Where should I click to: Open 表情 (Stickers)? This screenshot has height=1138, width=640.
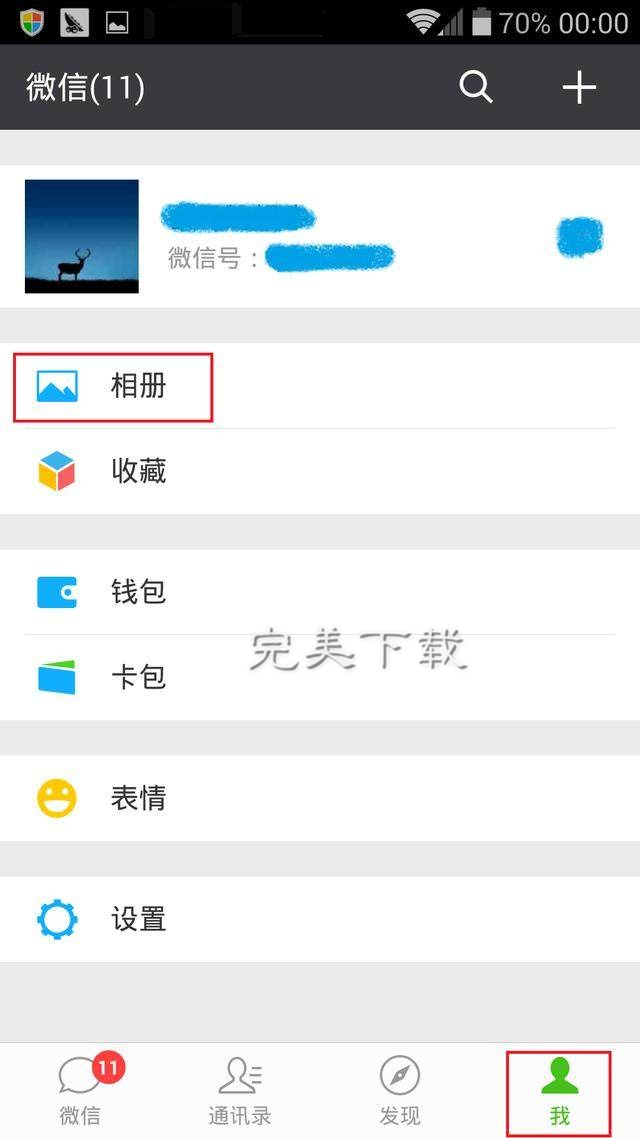point(138,798)
